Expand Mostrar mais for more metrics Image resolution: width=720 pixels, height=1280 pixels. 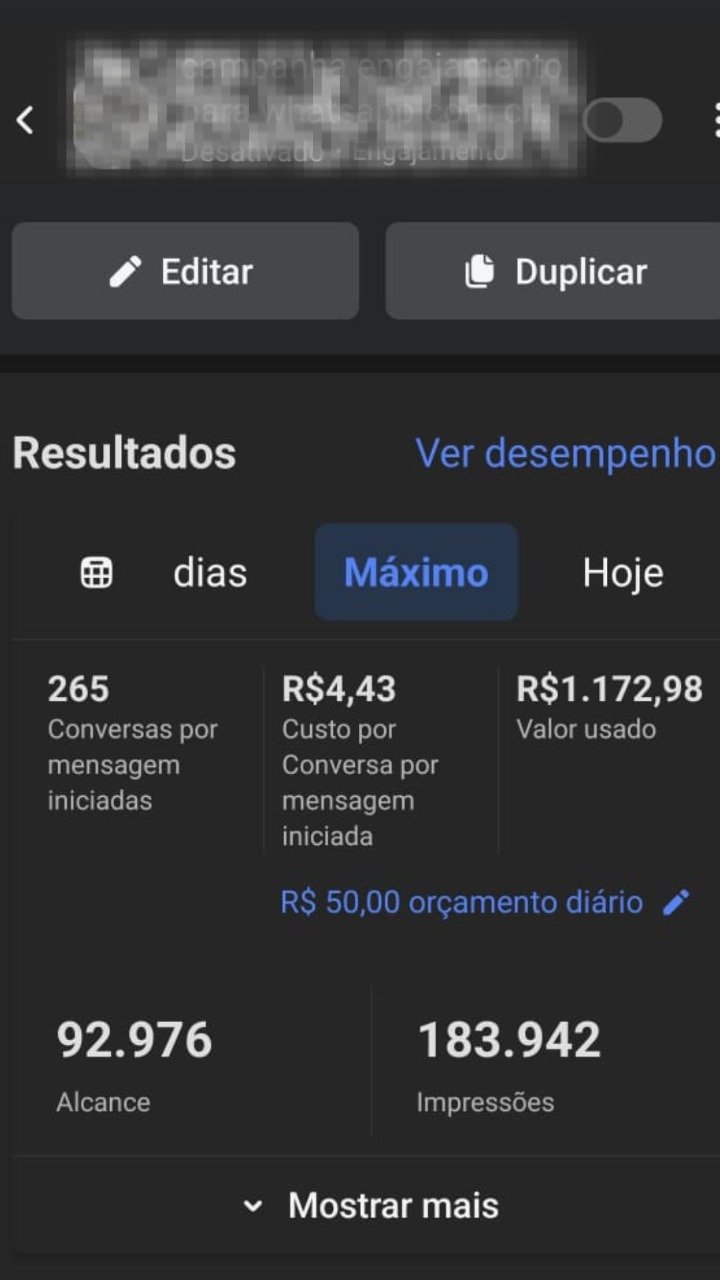click(x=392, y=1206)
